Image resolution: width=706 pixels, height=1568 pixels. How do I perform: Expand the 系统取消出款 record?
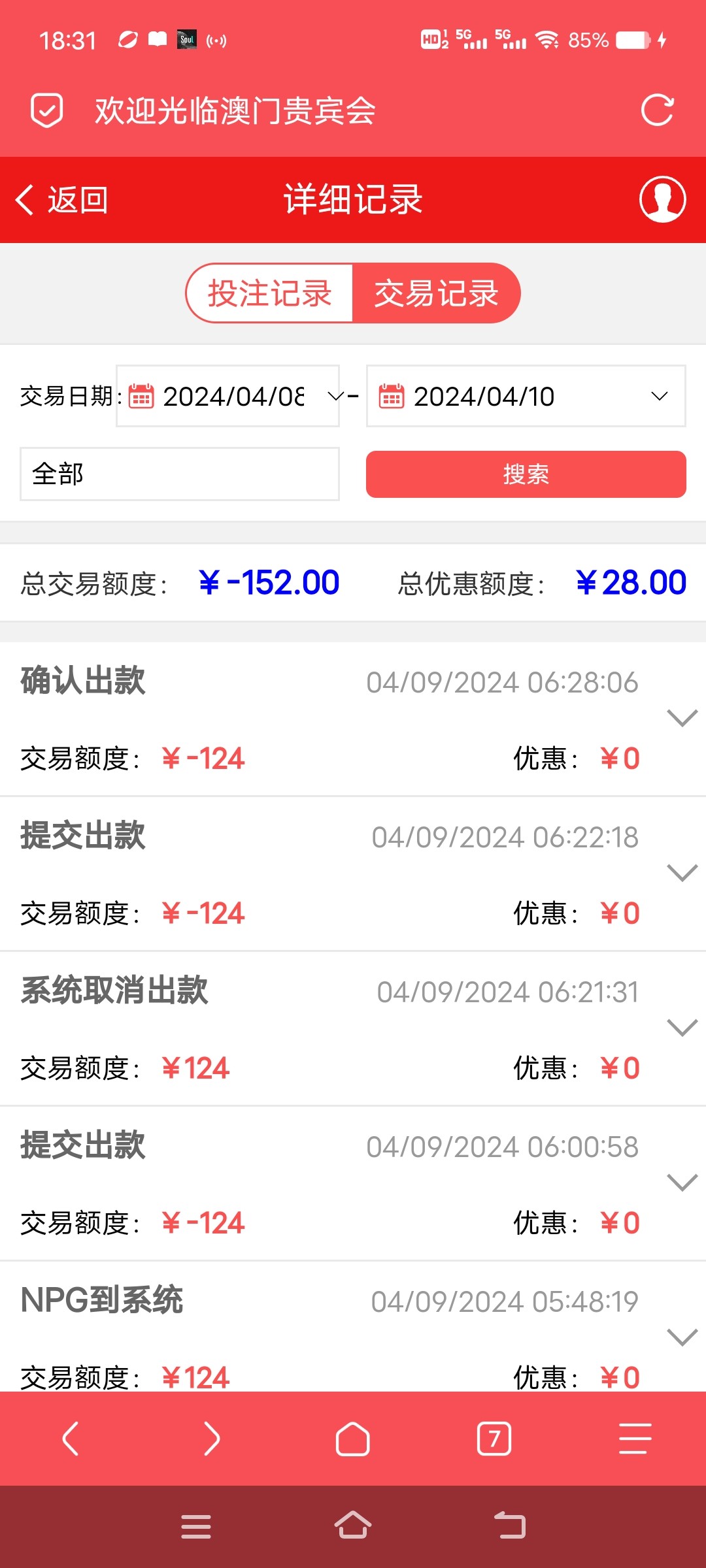(682, 1028)
